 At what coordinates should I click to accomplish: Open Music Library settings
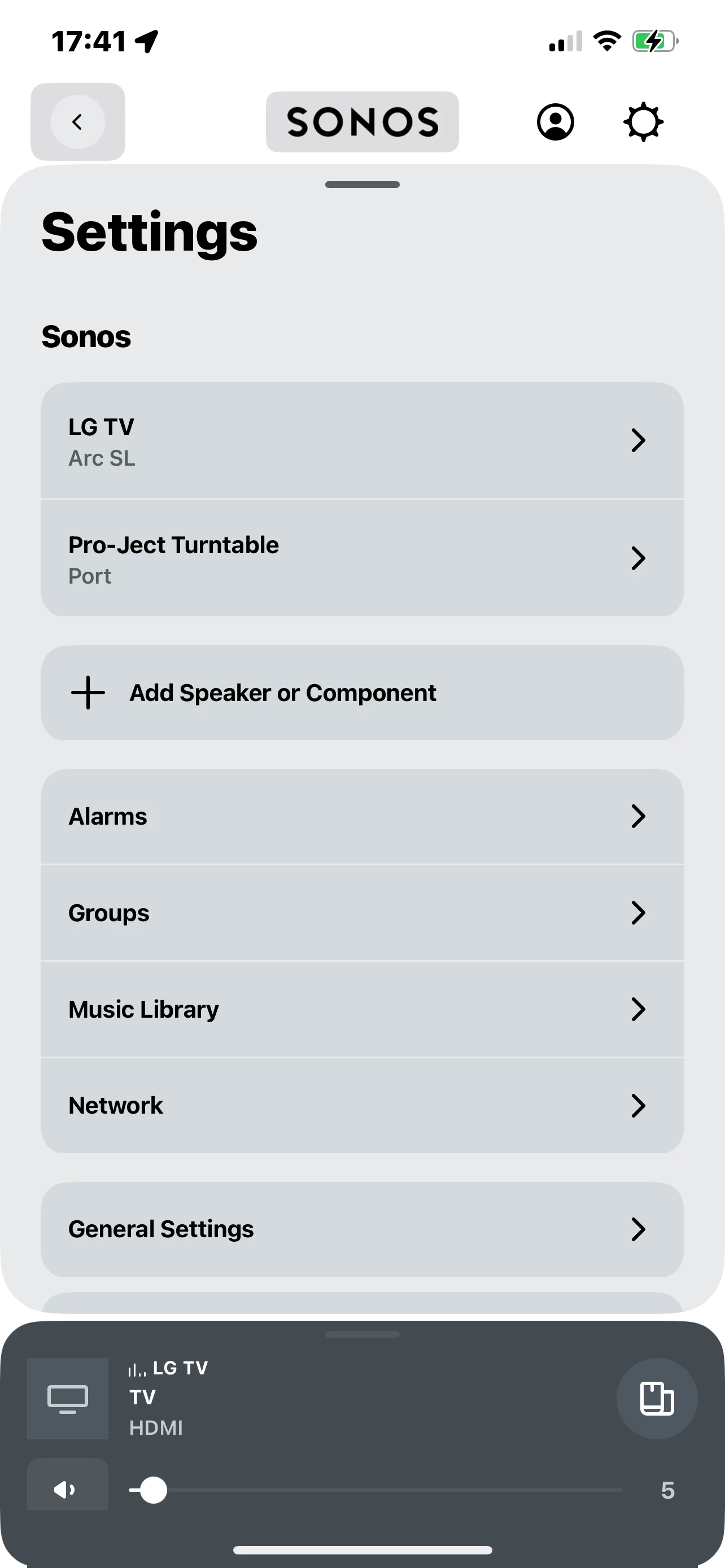click(x=361, y=1009)
